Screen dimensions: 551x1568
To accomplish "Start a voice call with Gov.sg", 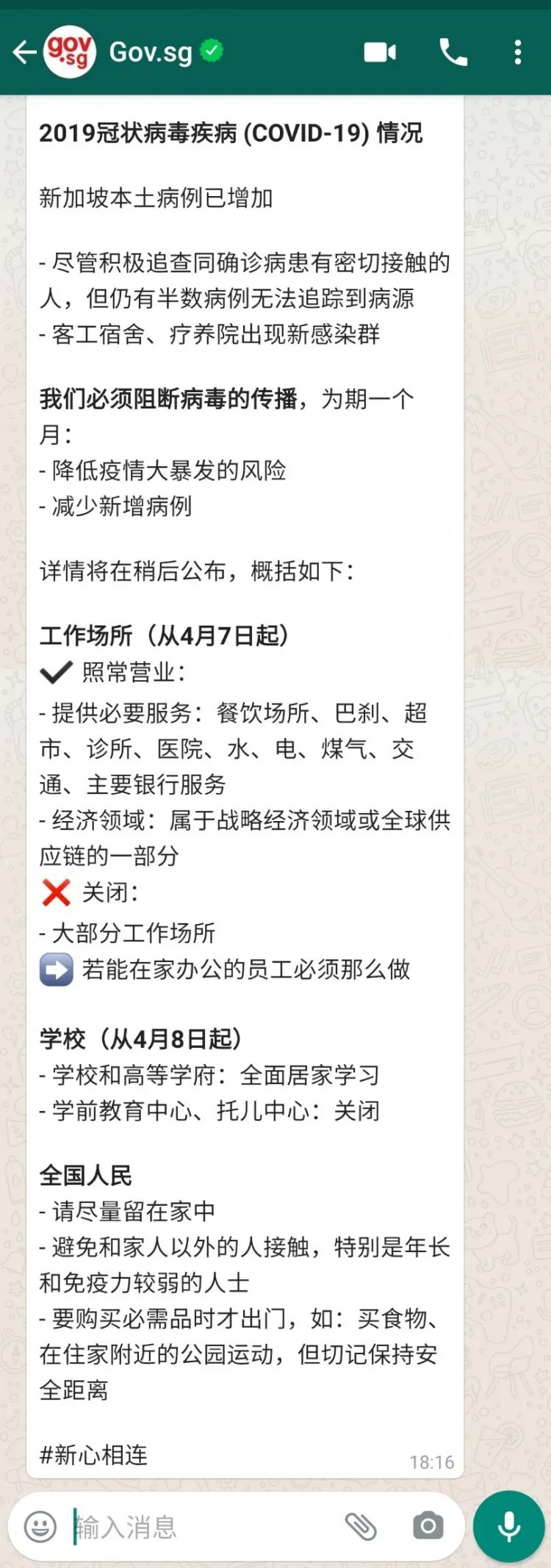I will tap(453, 52).
